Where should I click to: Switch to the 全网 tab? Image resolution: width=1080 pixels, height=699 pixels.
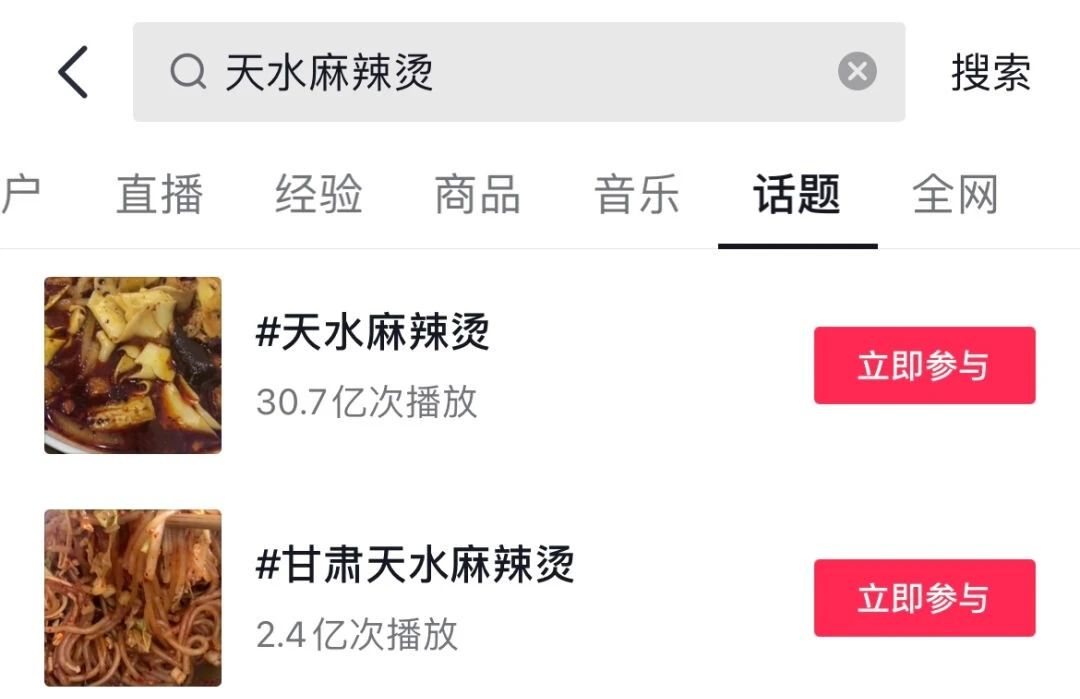(x=955, y=194)
